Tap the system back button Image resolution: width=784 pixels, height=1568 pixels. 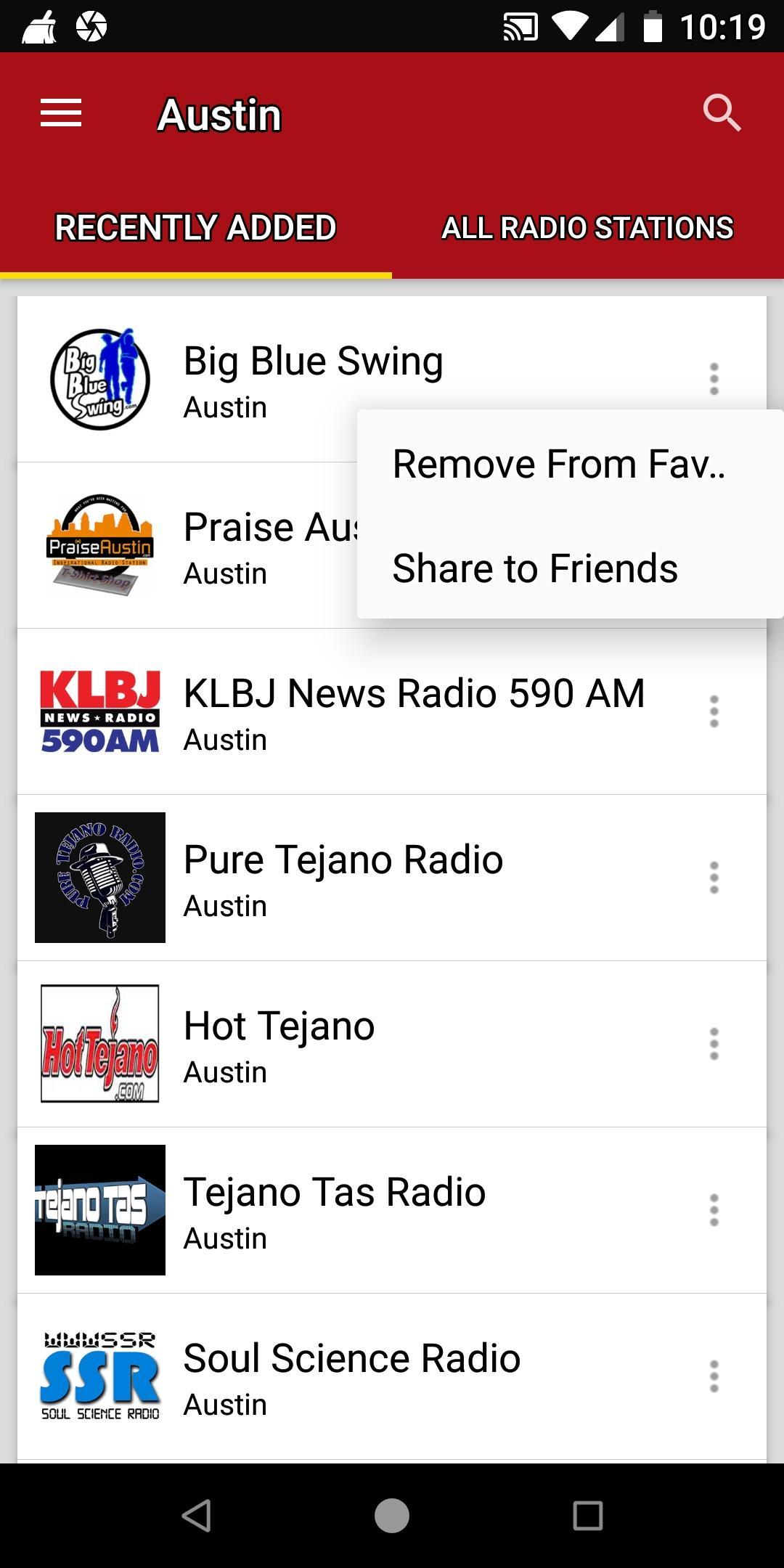click(196, 1516)
